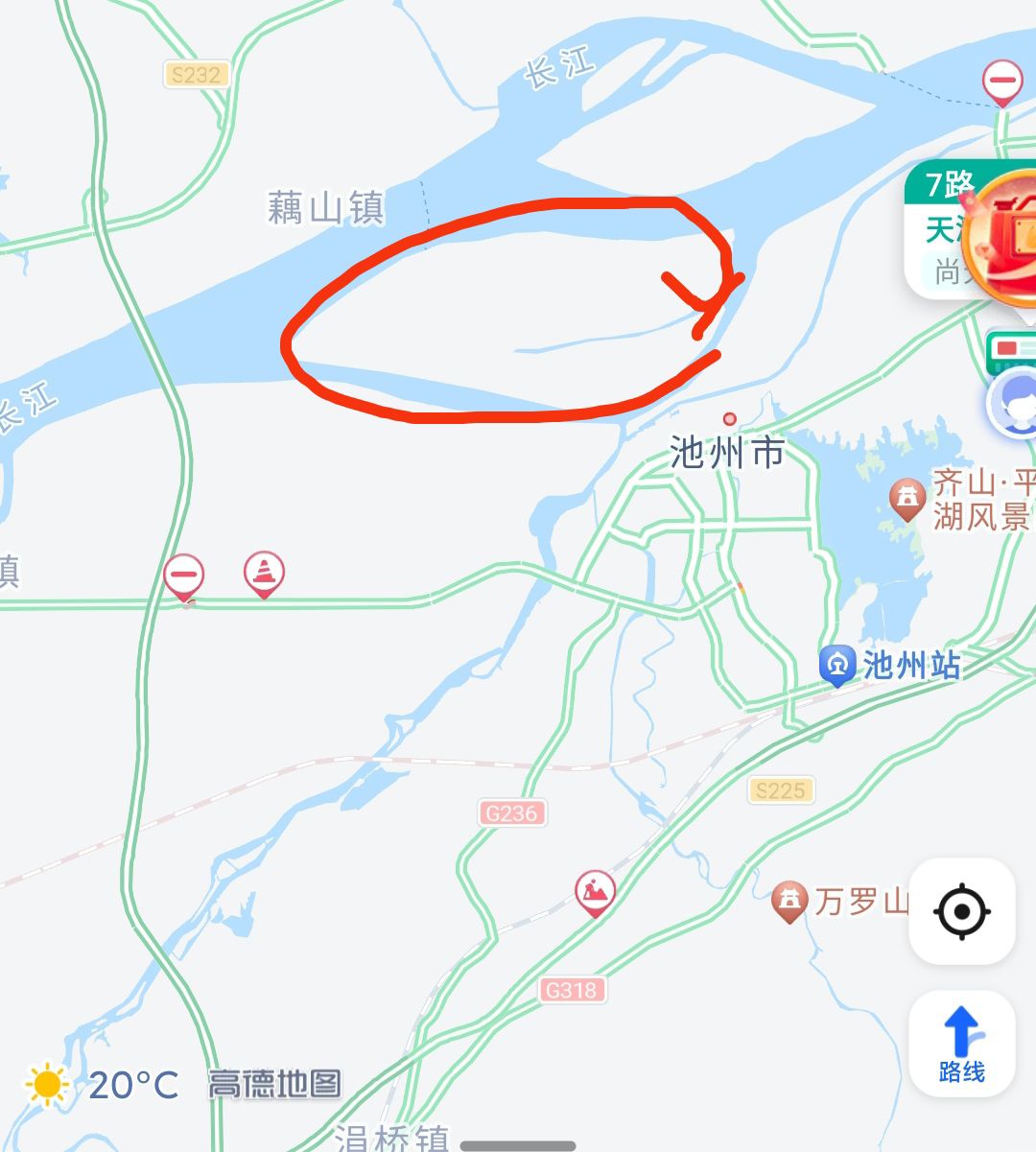Image resolution: width=1036 pixels, height=1152 pixels.
Task: Open the 路线 route planner
Action: click(x=961, y=1044)
